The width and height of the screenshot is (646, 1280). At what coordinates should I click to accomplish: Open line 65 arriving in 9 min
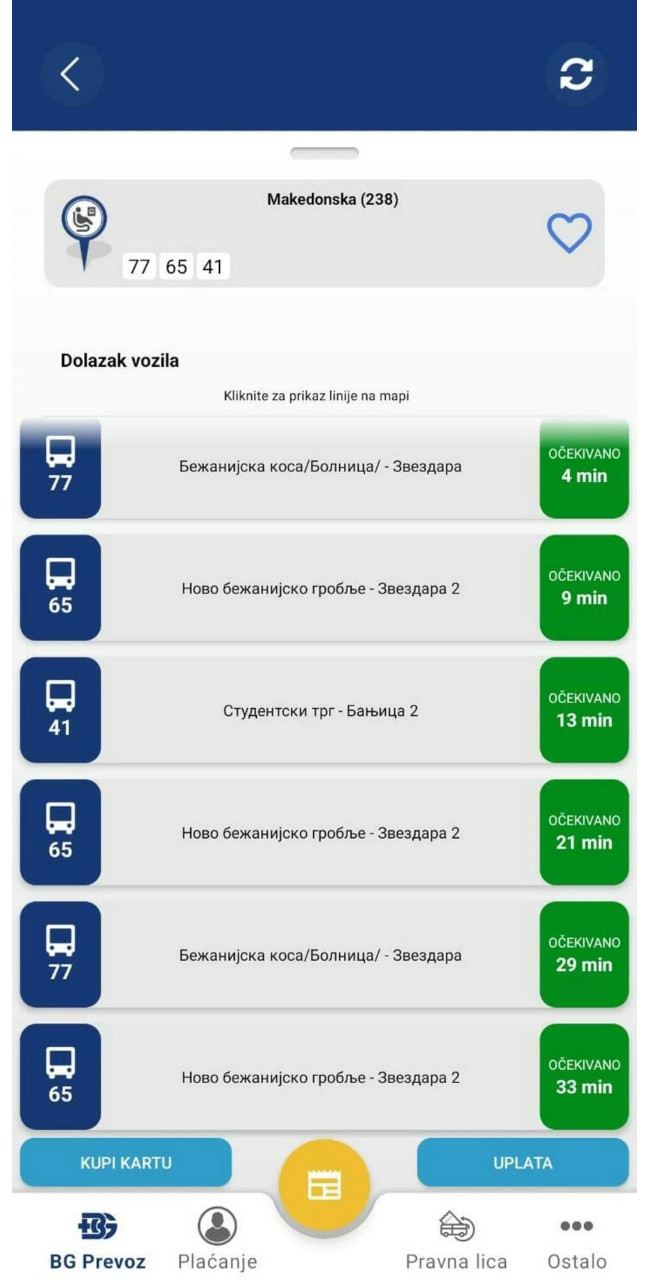coord(320,588)
